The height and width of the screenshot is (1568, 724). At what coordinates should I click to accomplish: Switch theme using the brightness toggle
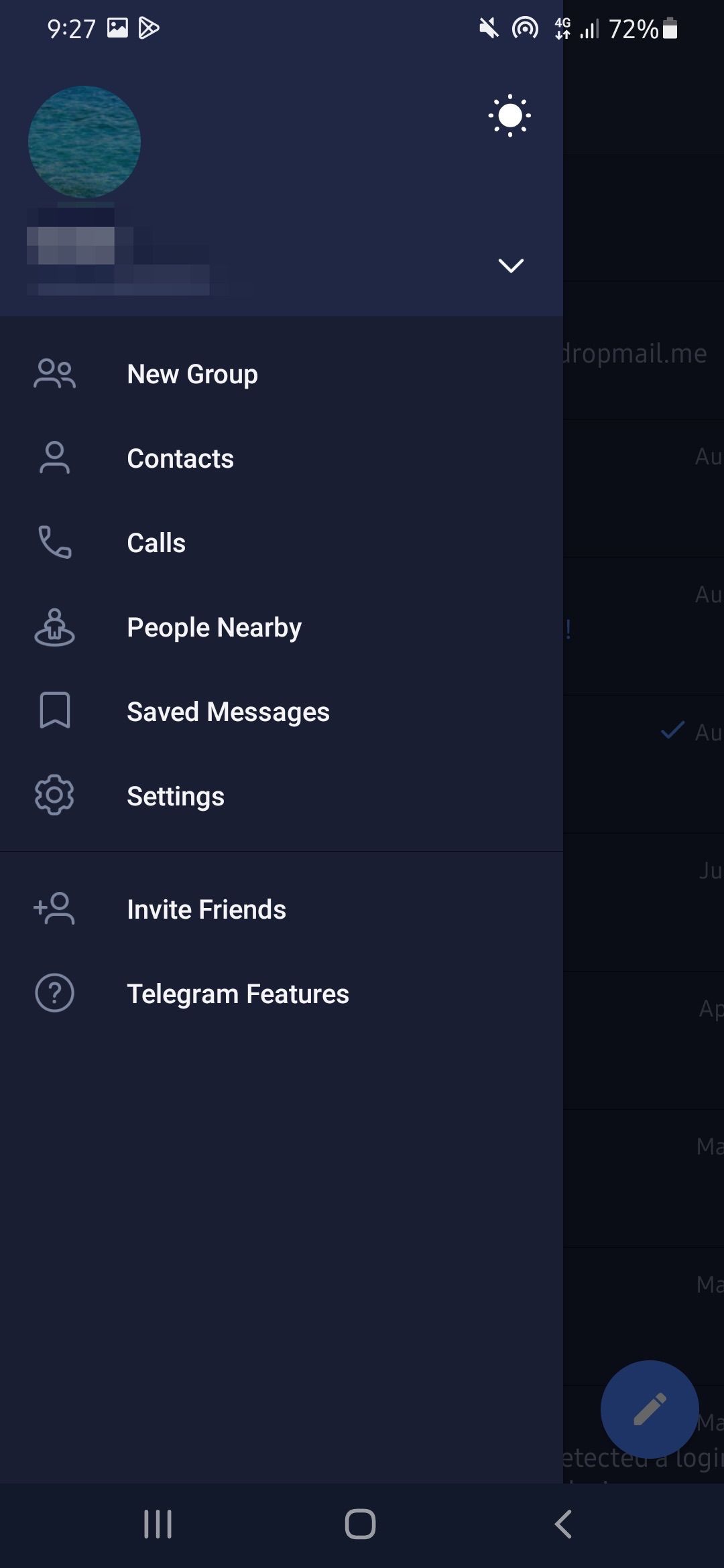point(509,115)
